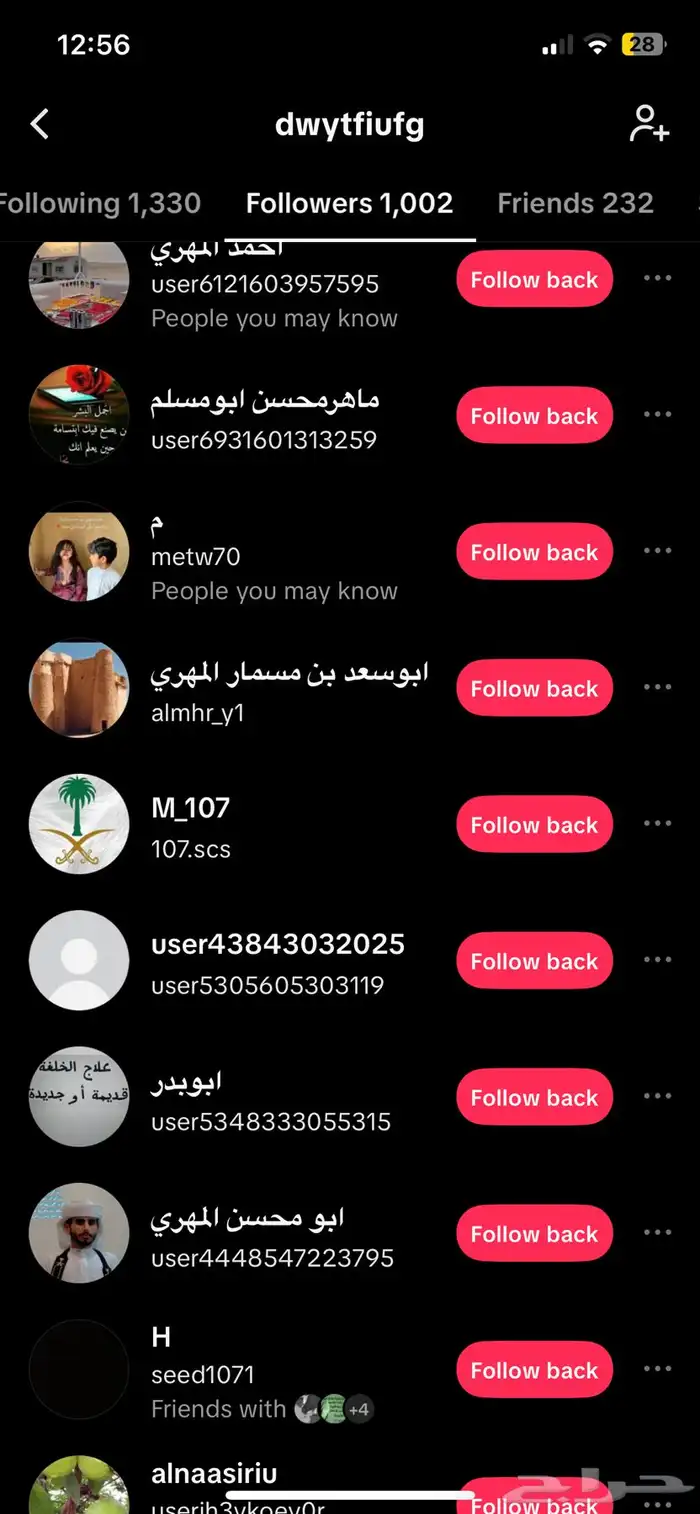Follow back almhr_y1

point(534,688)
